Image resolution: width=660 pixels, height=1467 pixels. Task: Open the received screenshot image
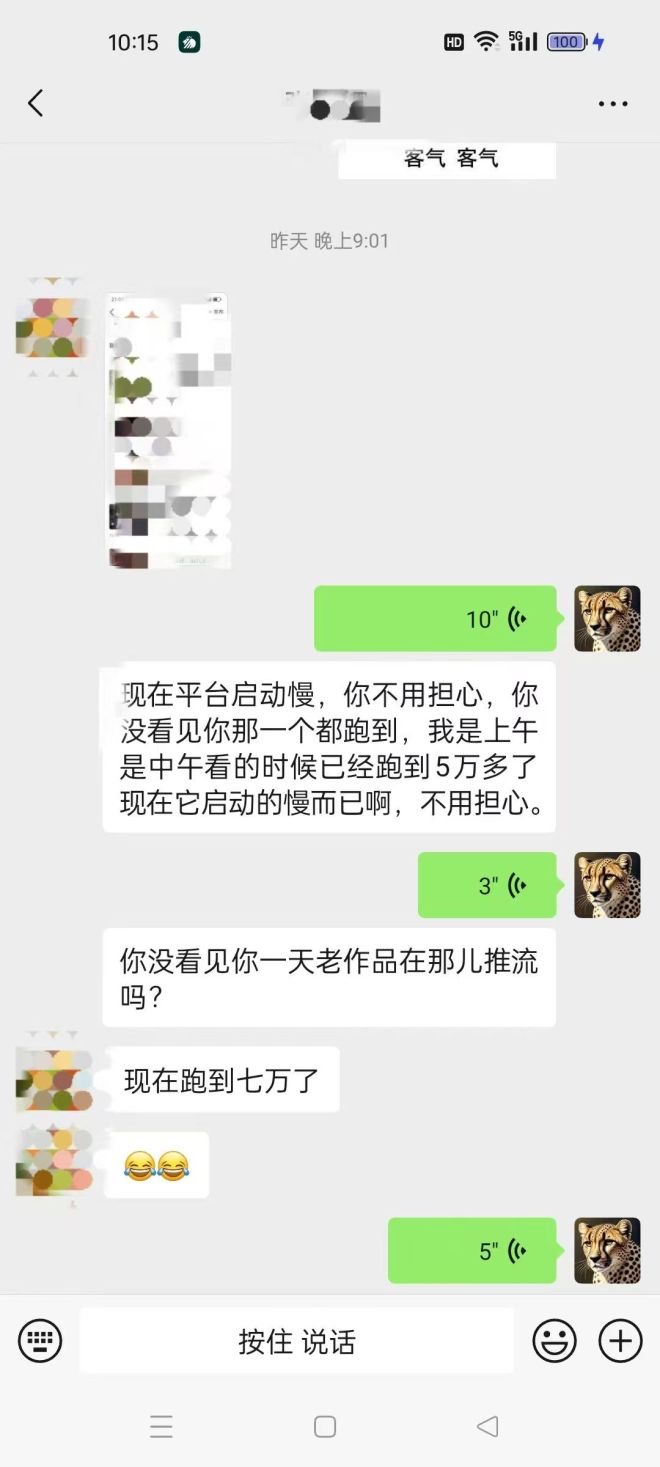[169, 431]
